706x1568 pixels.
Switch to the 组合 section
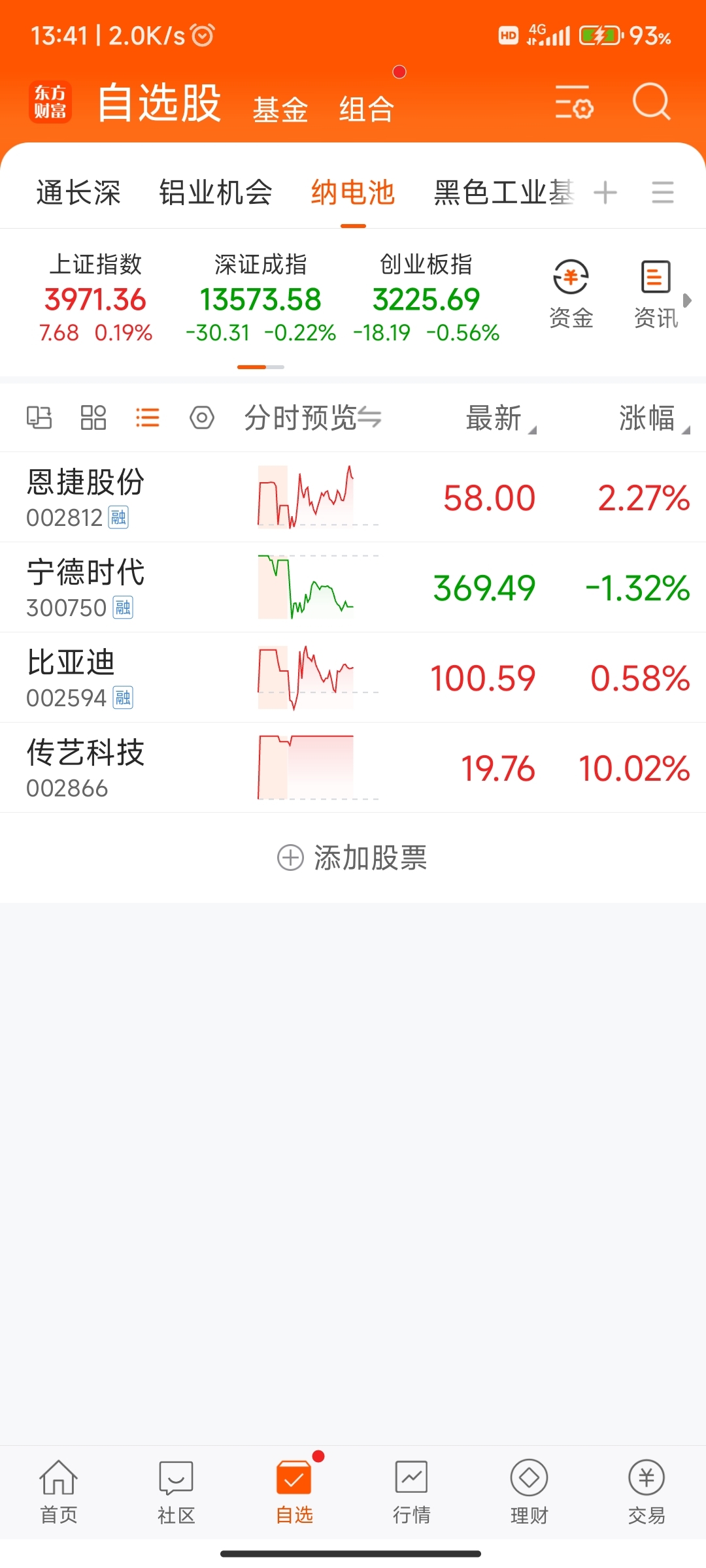coord(367,108)
